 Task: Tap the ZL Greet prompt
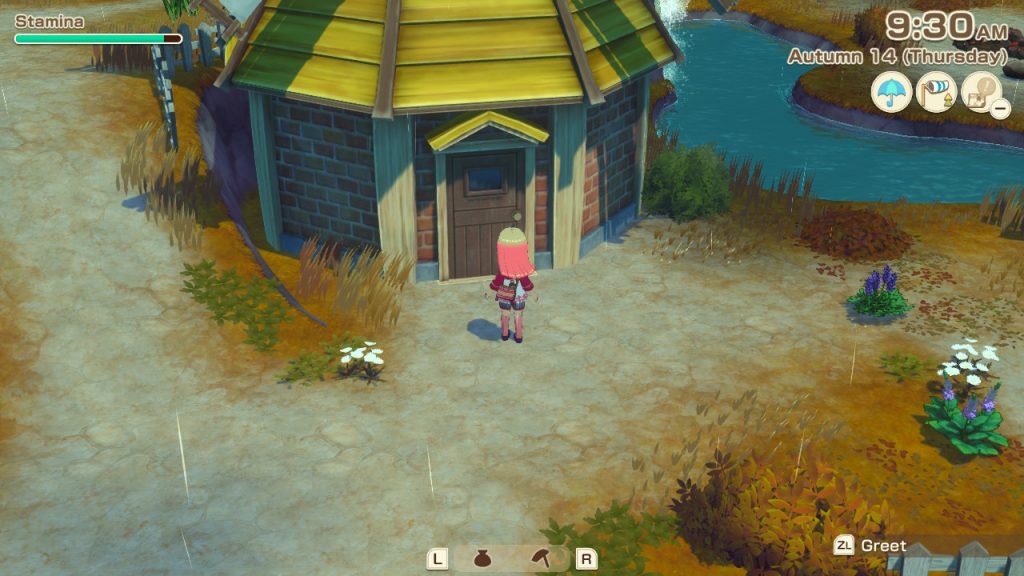tap(870, 545)
